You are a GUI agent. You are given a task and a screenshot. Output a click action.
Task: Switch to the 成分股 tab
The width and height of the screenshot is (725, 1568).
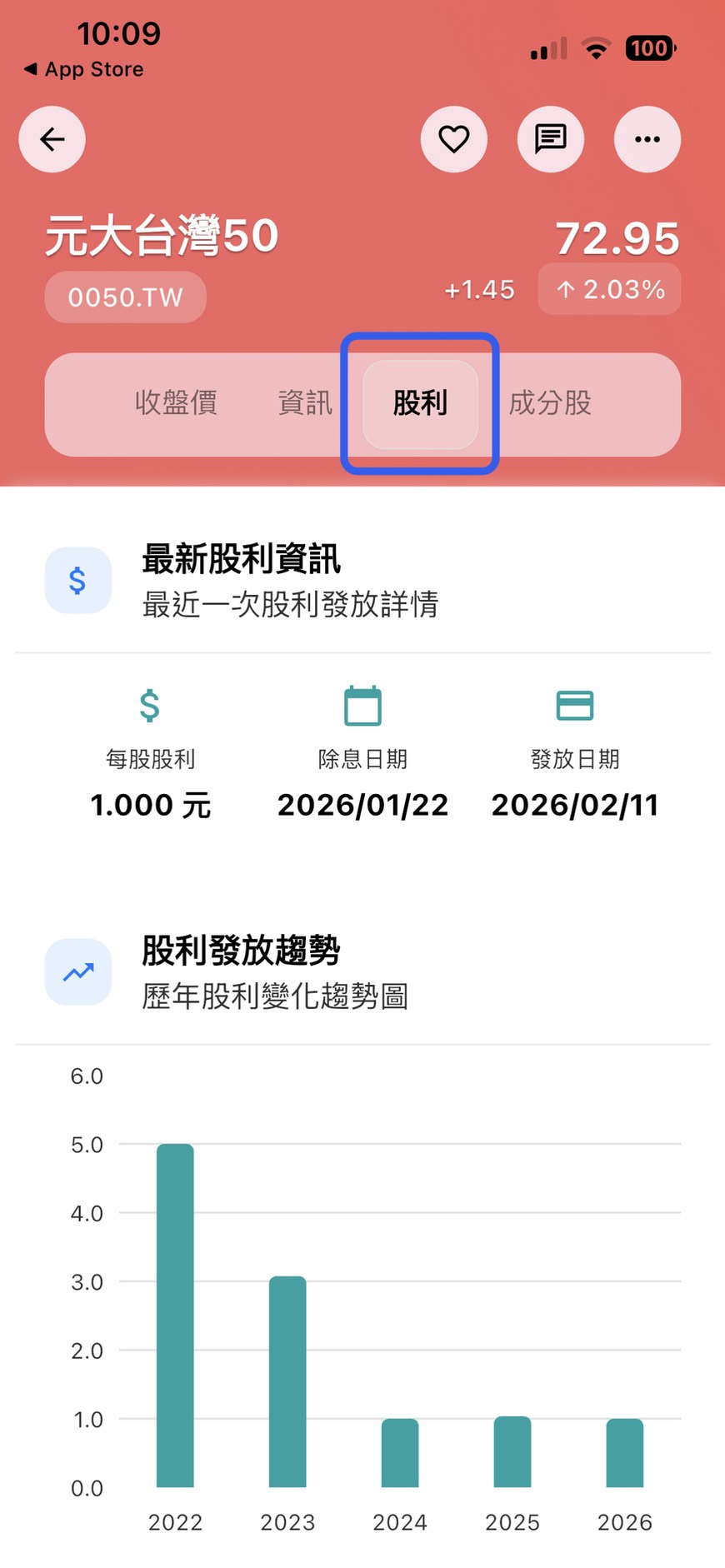[550, 403]
